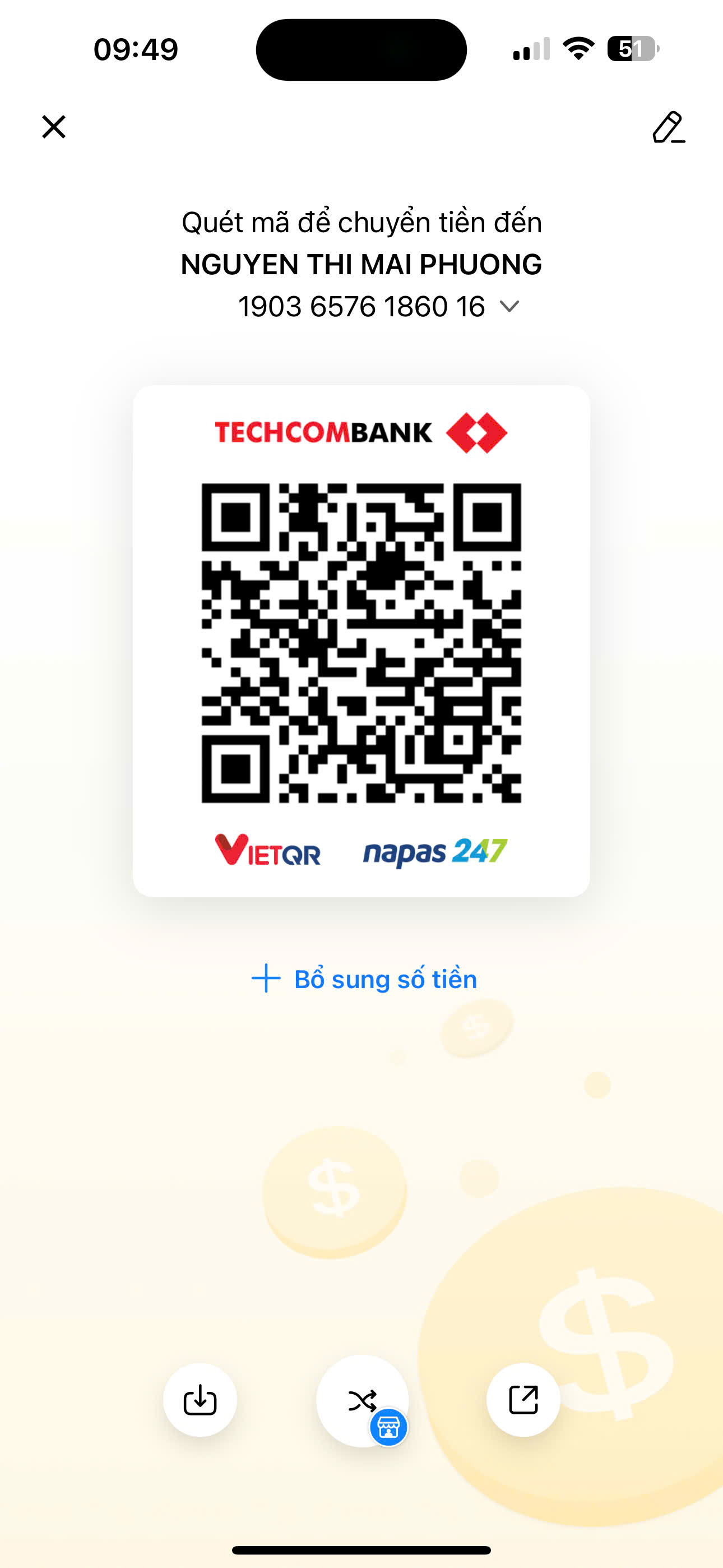Tap Bổ sung số tiền link
This screenshot has width=723, height=1568.
click(364, 979)
